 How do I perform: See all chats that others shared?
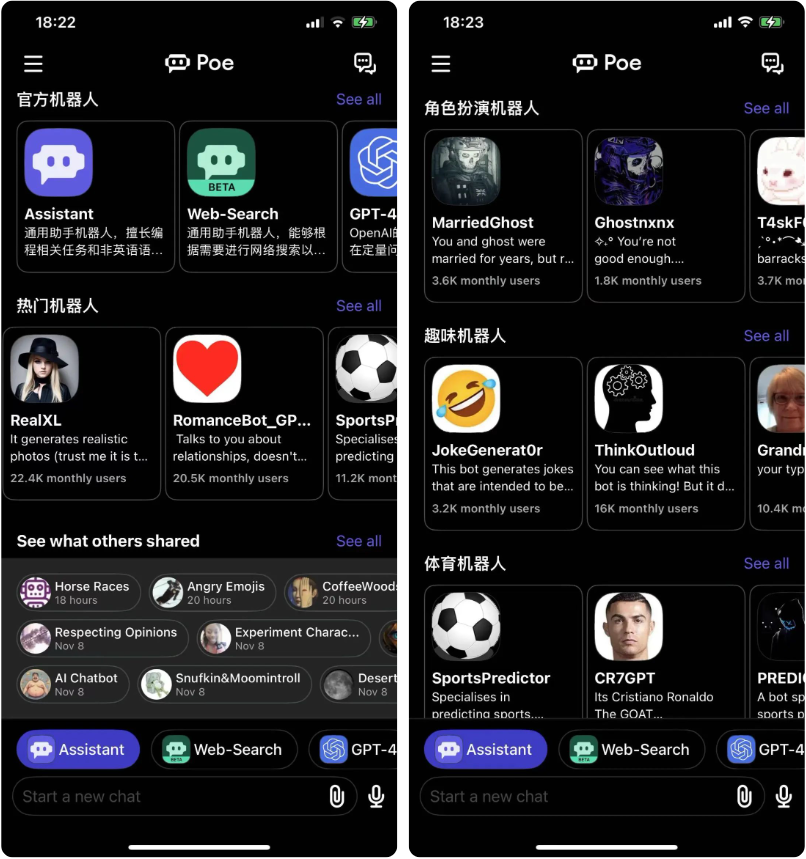[x=358, y=541]
